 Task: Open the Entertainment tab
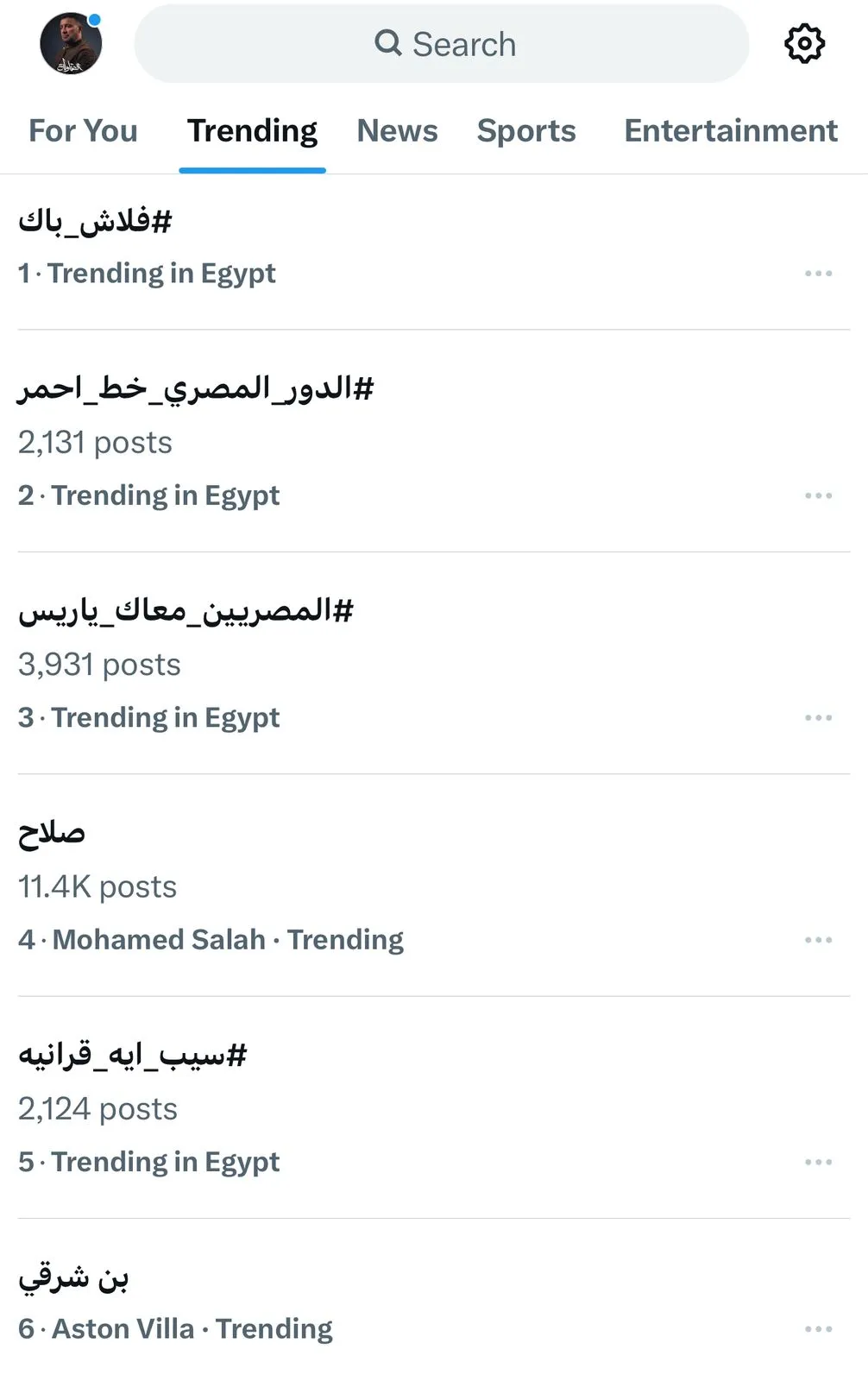[730, 131]
